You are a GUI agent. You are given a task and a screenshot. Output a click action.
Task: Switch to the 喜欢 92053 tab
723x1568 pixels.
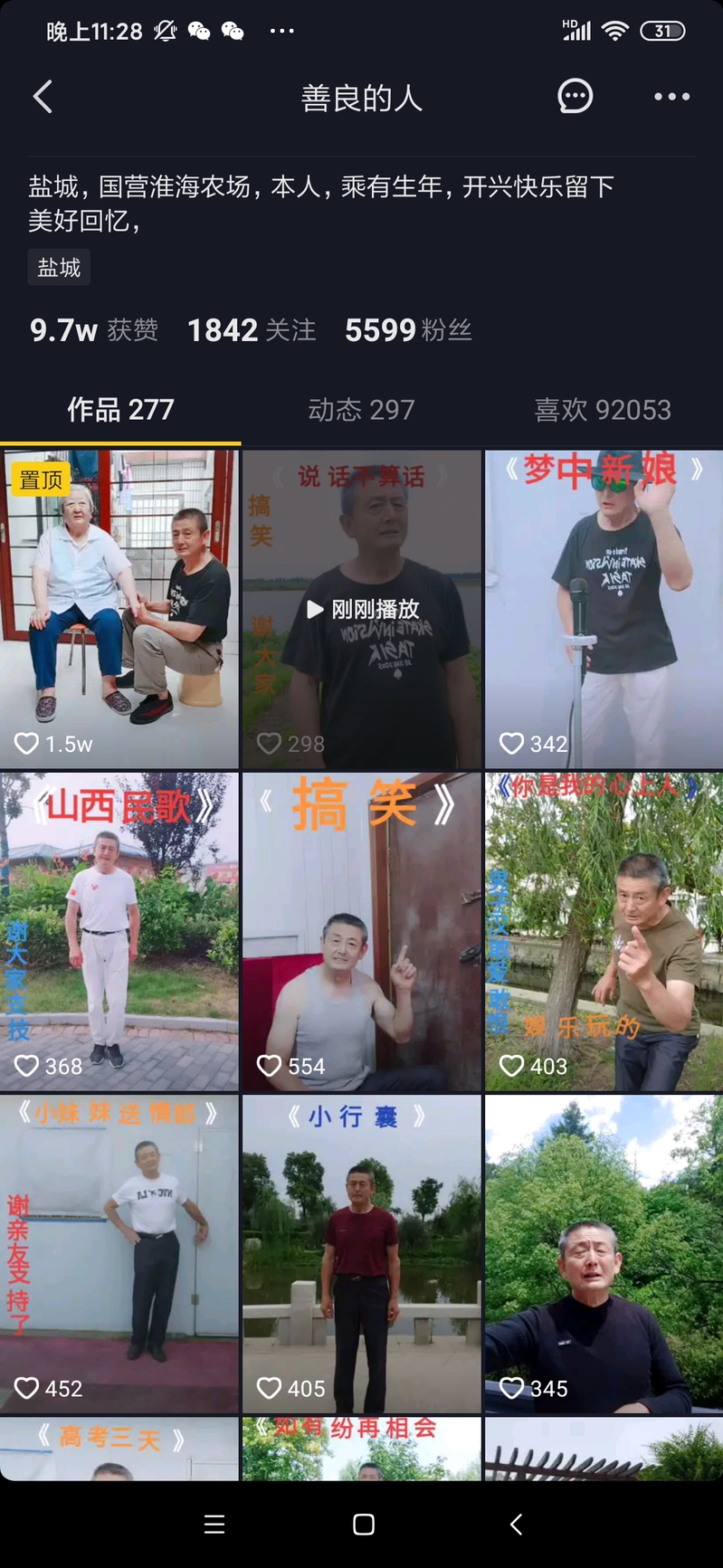point(602,410)
